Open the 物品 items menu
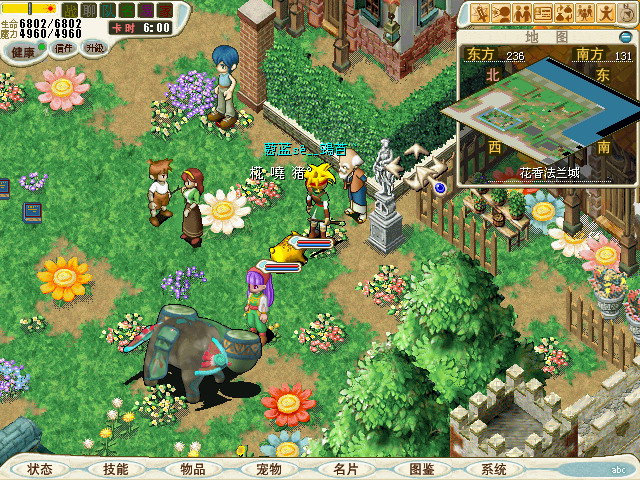Viewport: 640px width, 480px height. [192, 469]
